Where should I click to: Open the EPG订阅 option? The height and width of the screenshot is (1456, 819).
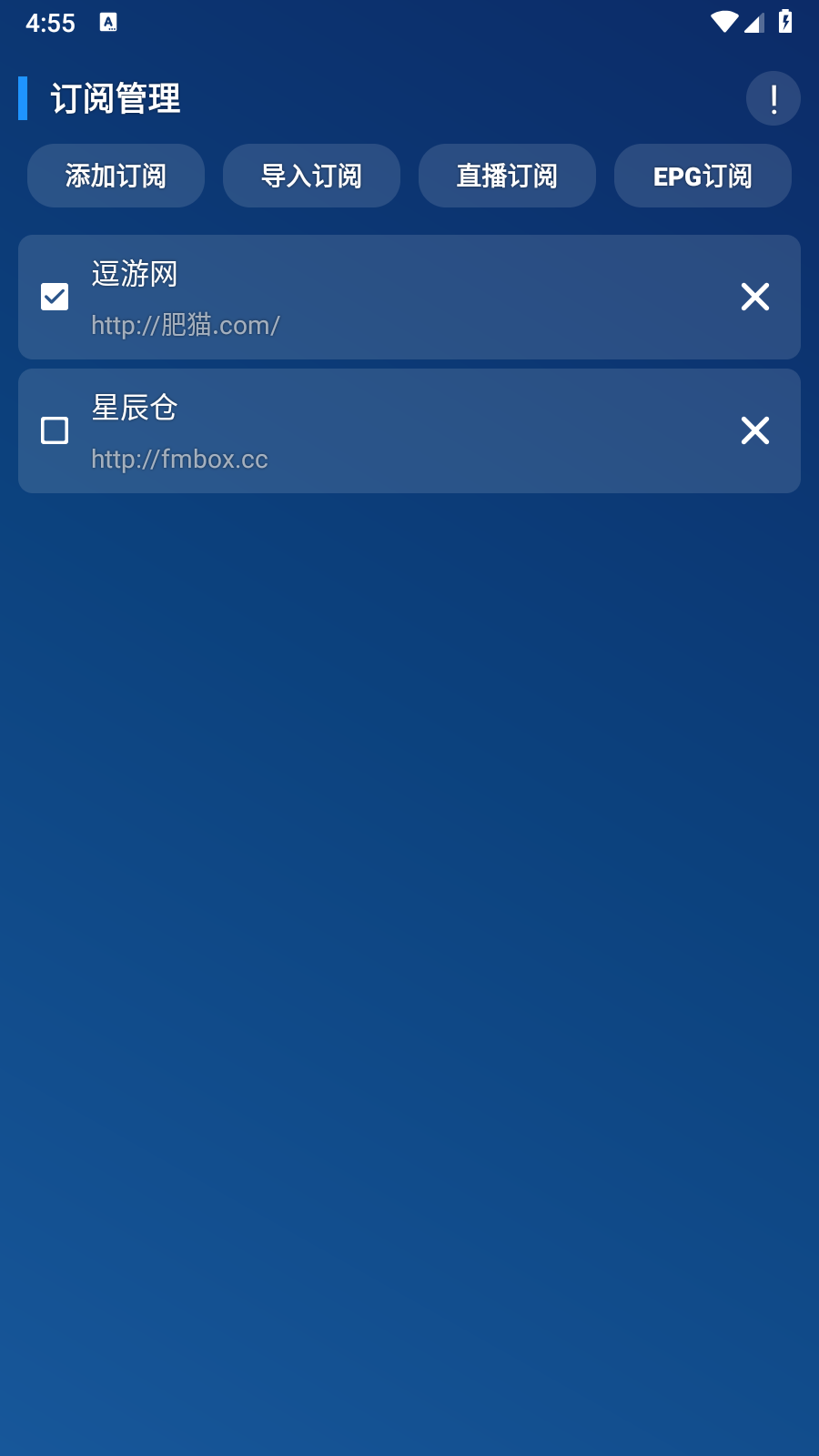(703, 176)
